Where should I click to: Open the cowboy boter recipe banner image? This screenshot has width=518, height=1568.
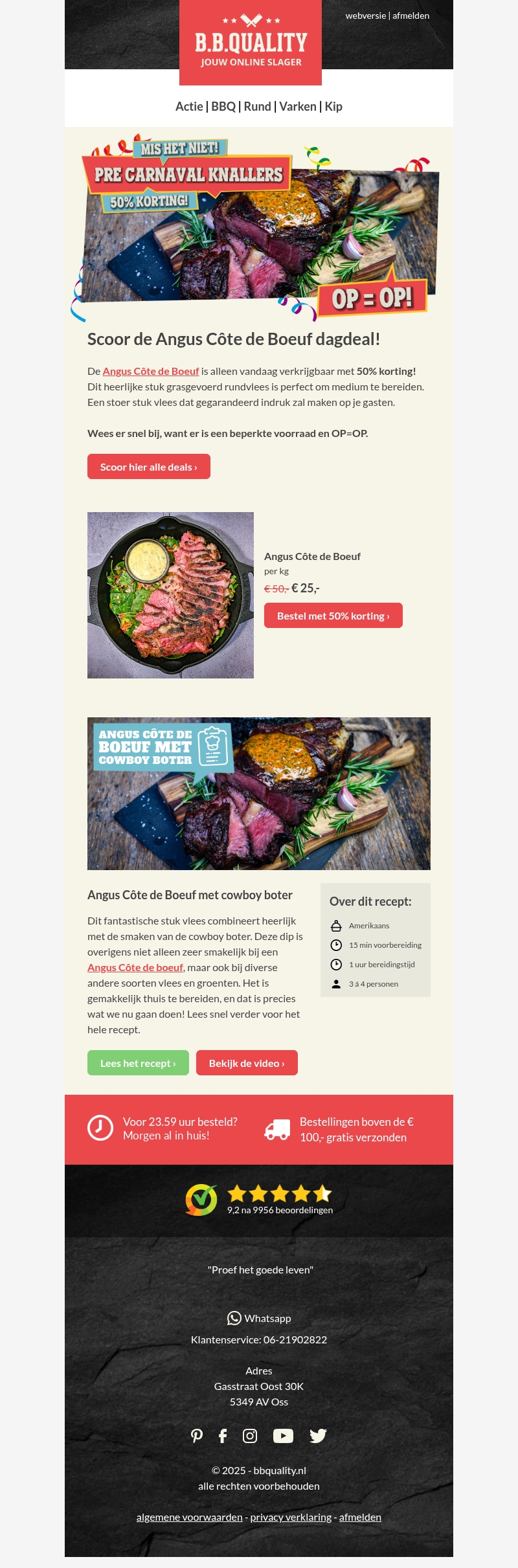259,793
